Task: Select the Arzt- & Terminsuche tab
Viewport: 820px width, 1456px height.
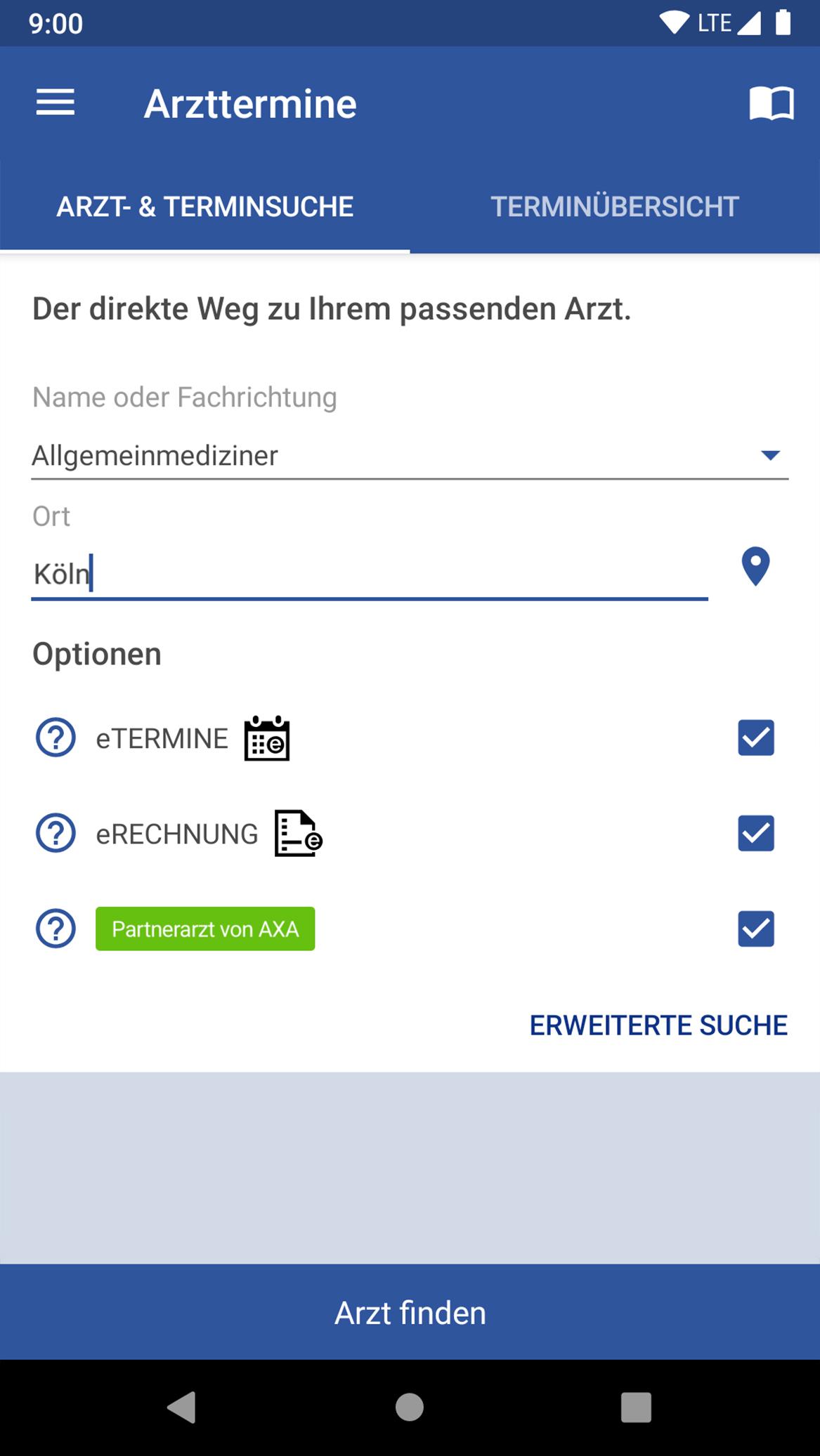Action: click(204, 206)
